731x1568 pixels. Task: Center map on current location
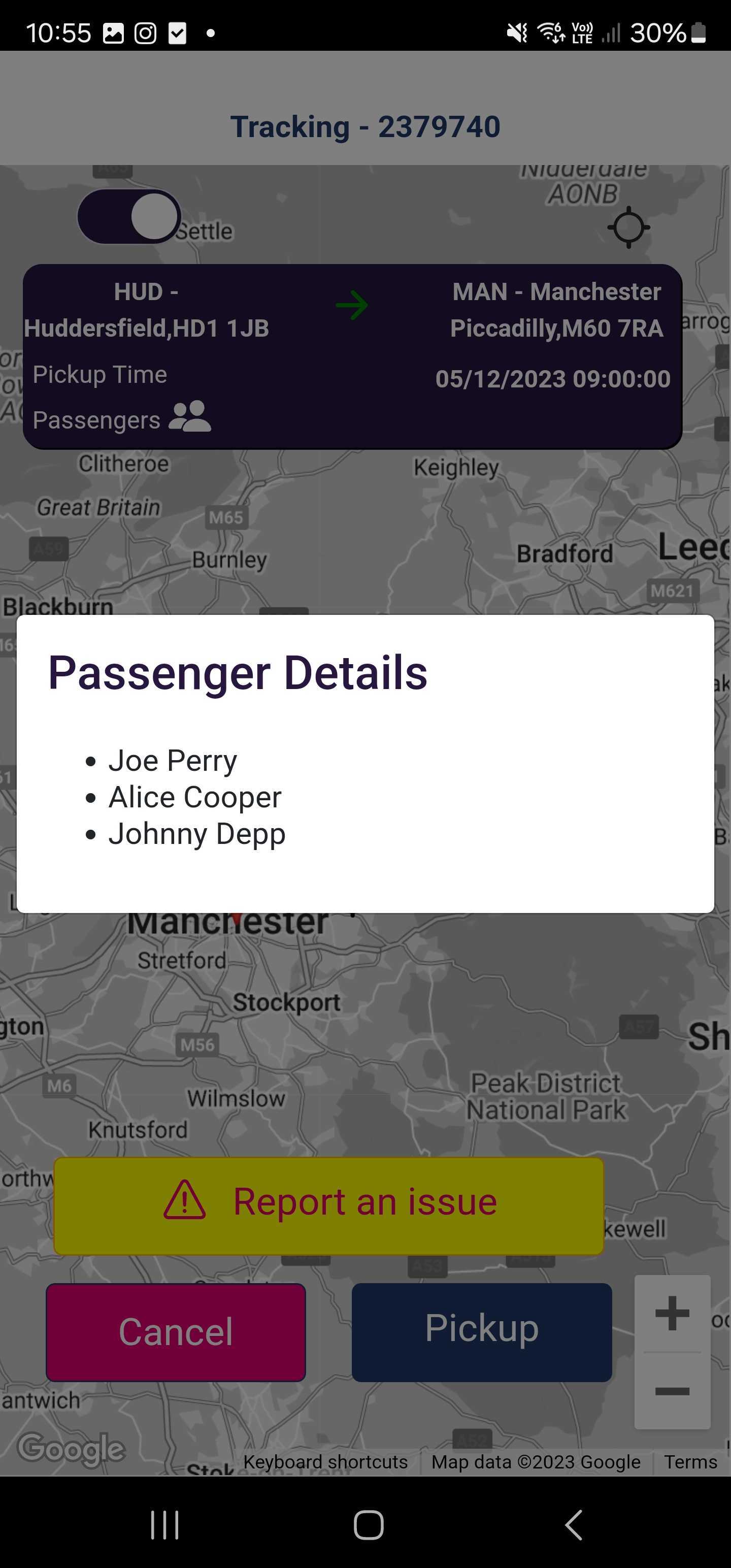tap(628, 227)
